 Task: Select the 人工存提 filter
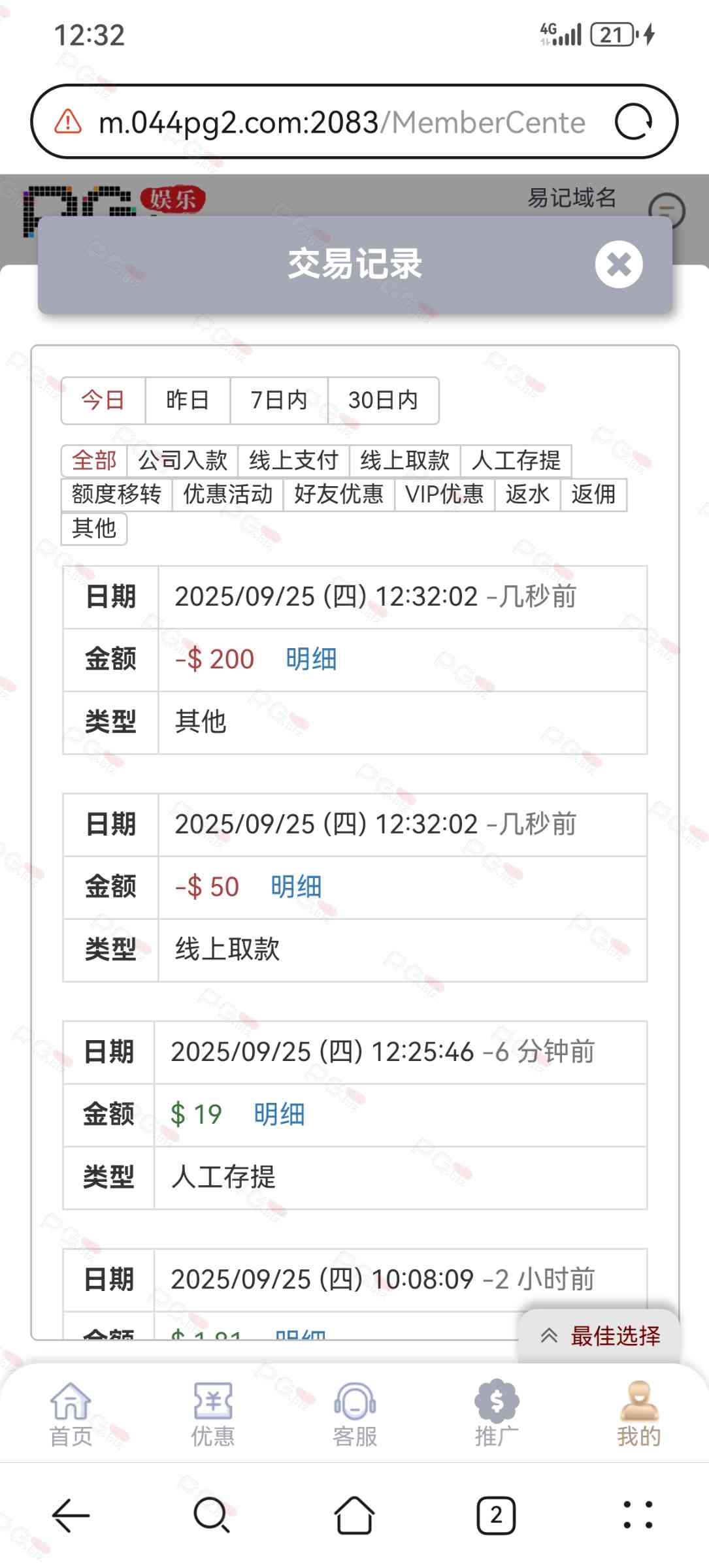(516, 461)
